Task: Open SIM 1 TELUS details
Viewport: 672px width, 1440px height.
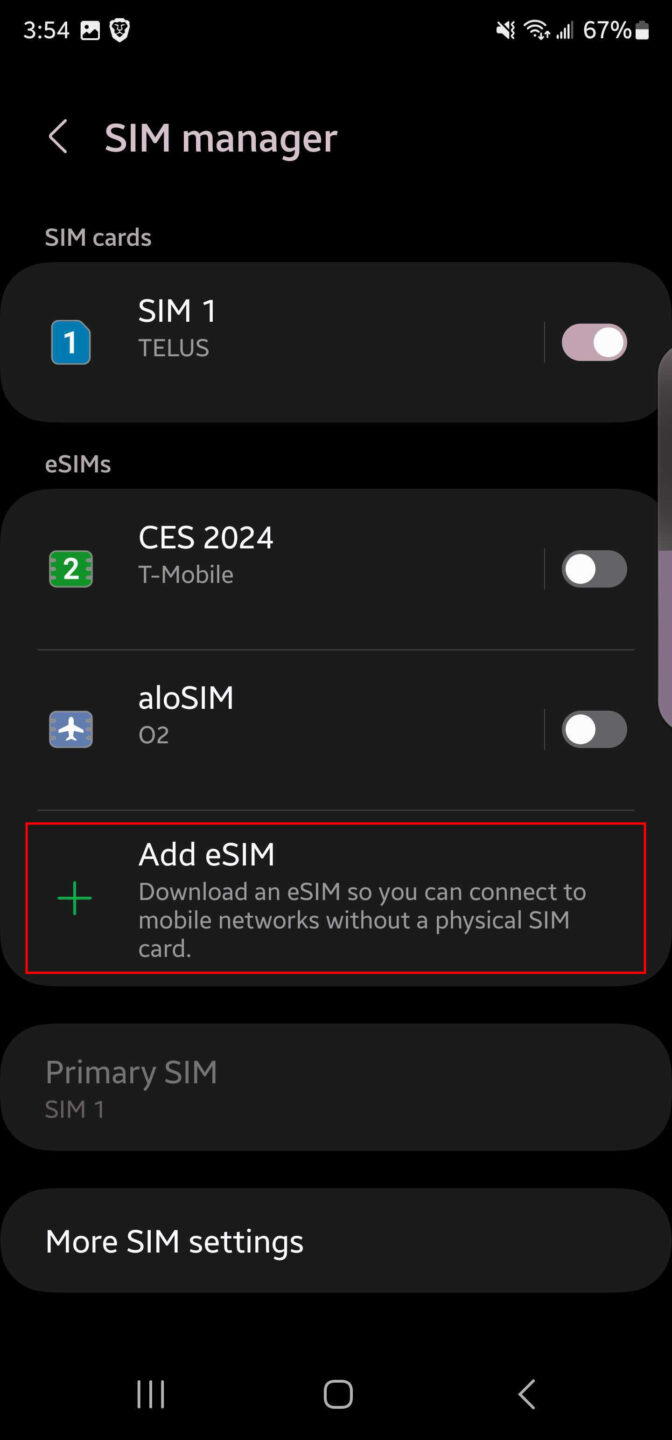Action: pyautogui.click(x=270, y=342)
